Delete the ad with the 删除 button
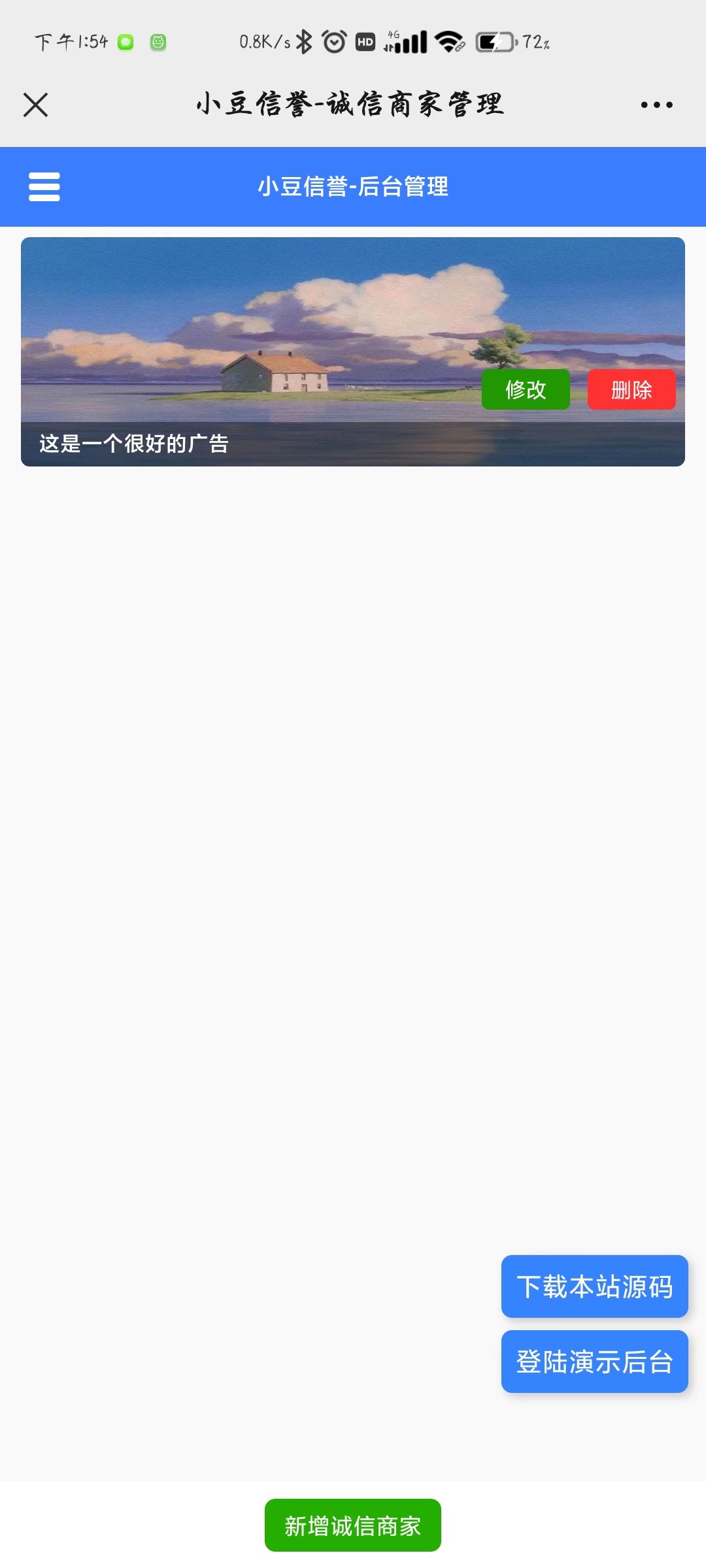 [631, 390]
